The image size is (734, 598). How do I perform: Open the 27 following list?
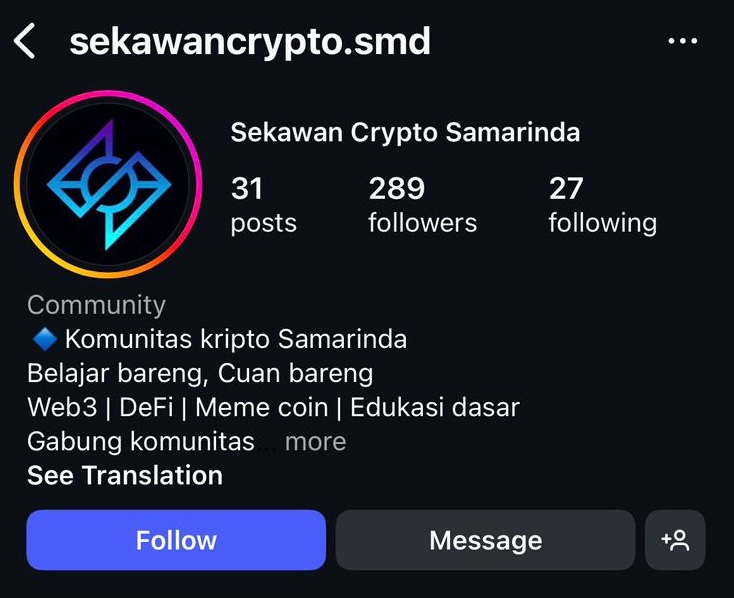[x=602, y=204]
